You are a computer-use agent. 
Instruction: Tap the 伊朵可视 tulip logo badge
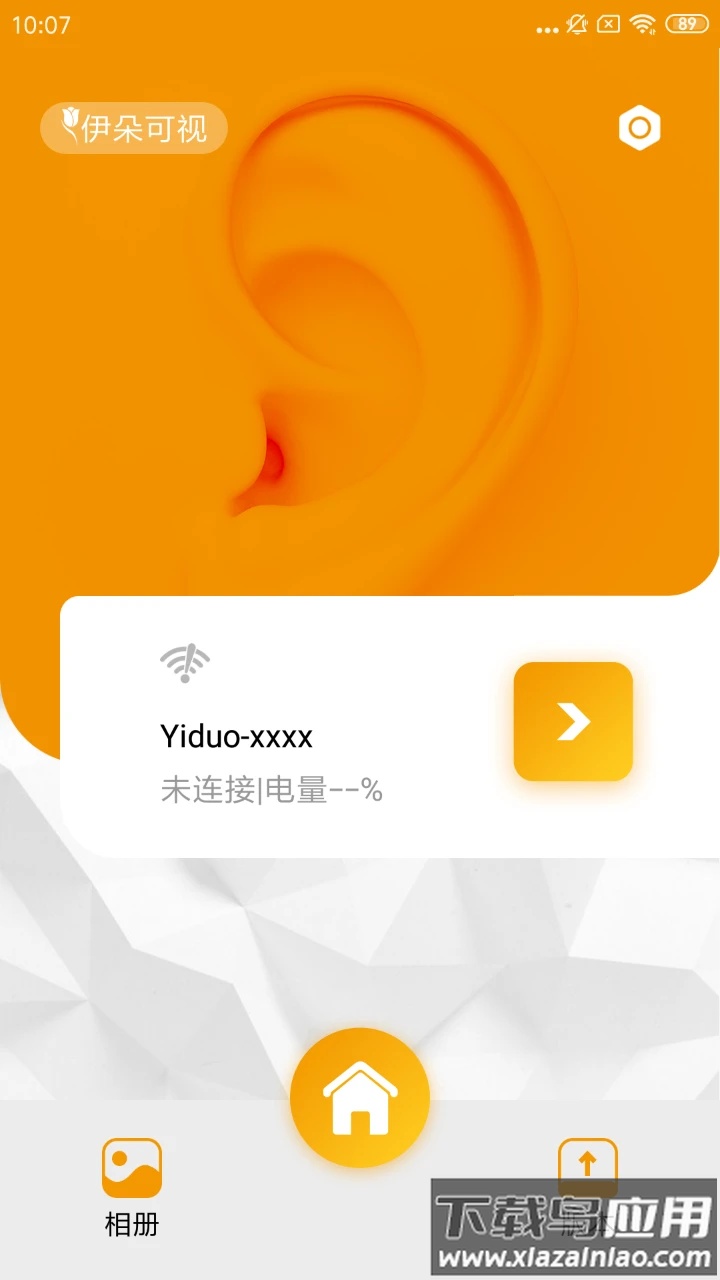[133, 128]
